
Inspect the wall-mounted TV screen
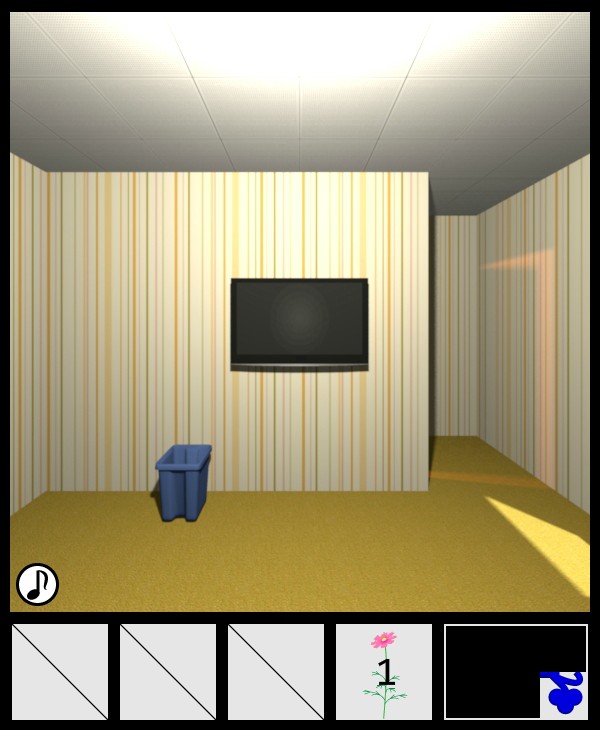click(x=299, y=322)
